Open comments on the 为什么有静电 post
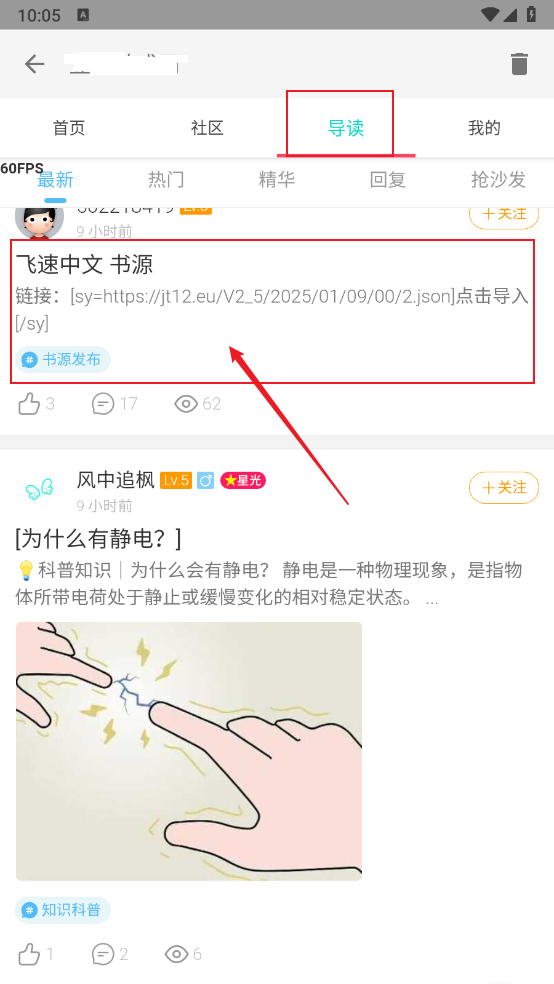 [x=110, y=955]
